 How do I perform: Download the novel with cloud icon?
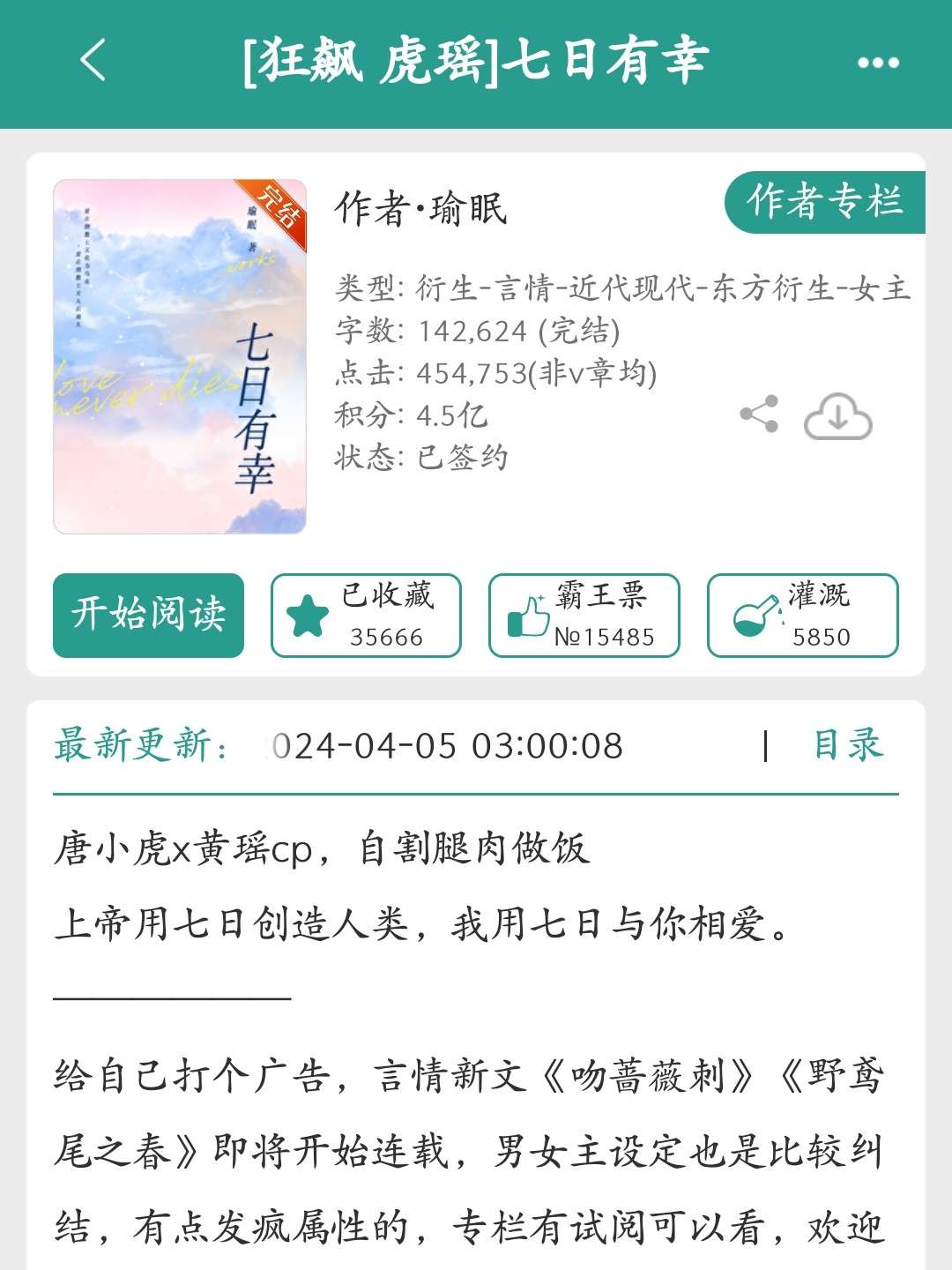click(x=837, y=416)
